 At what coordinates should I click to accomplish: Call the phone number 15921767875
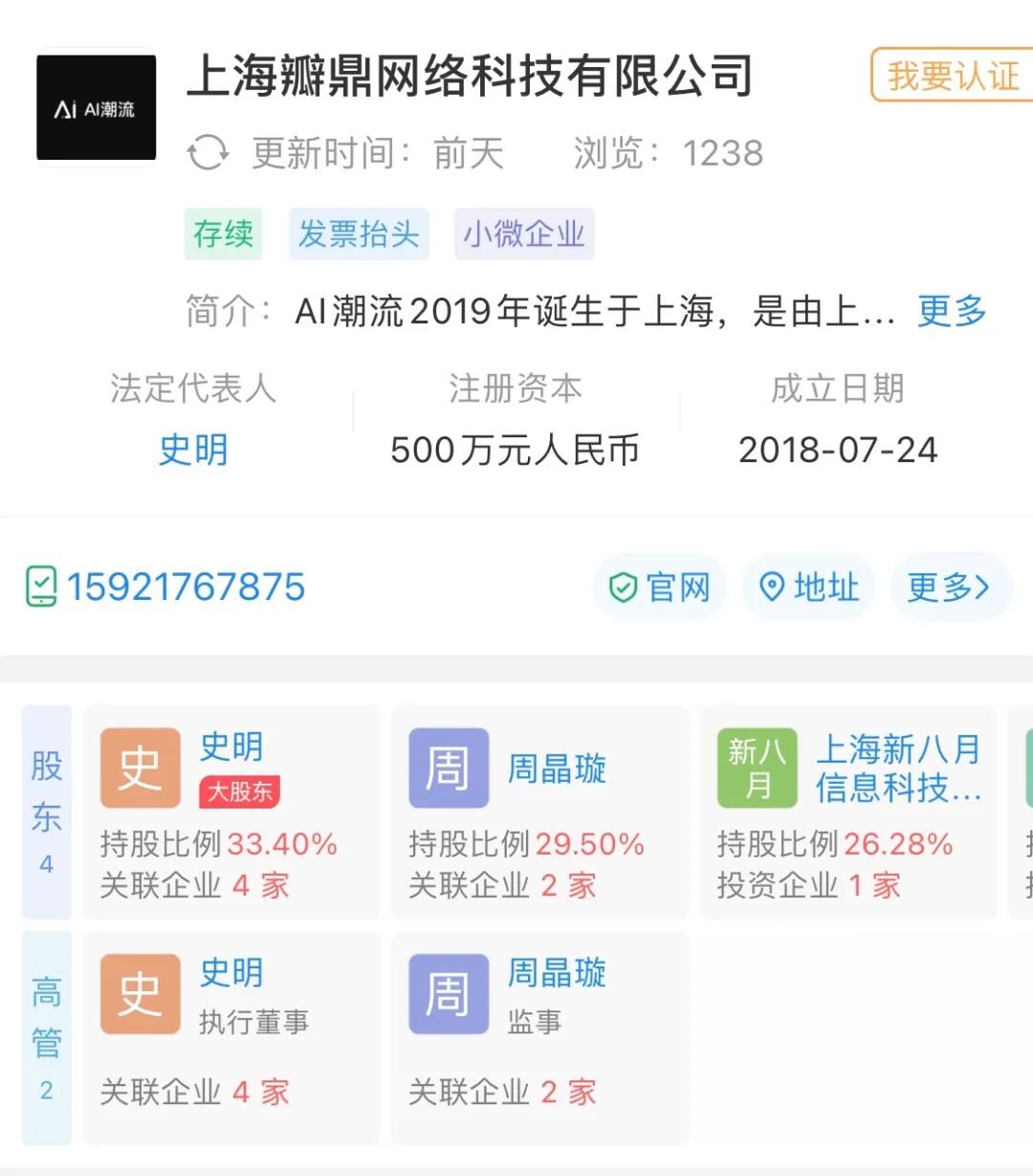click(x=186, y=587)
